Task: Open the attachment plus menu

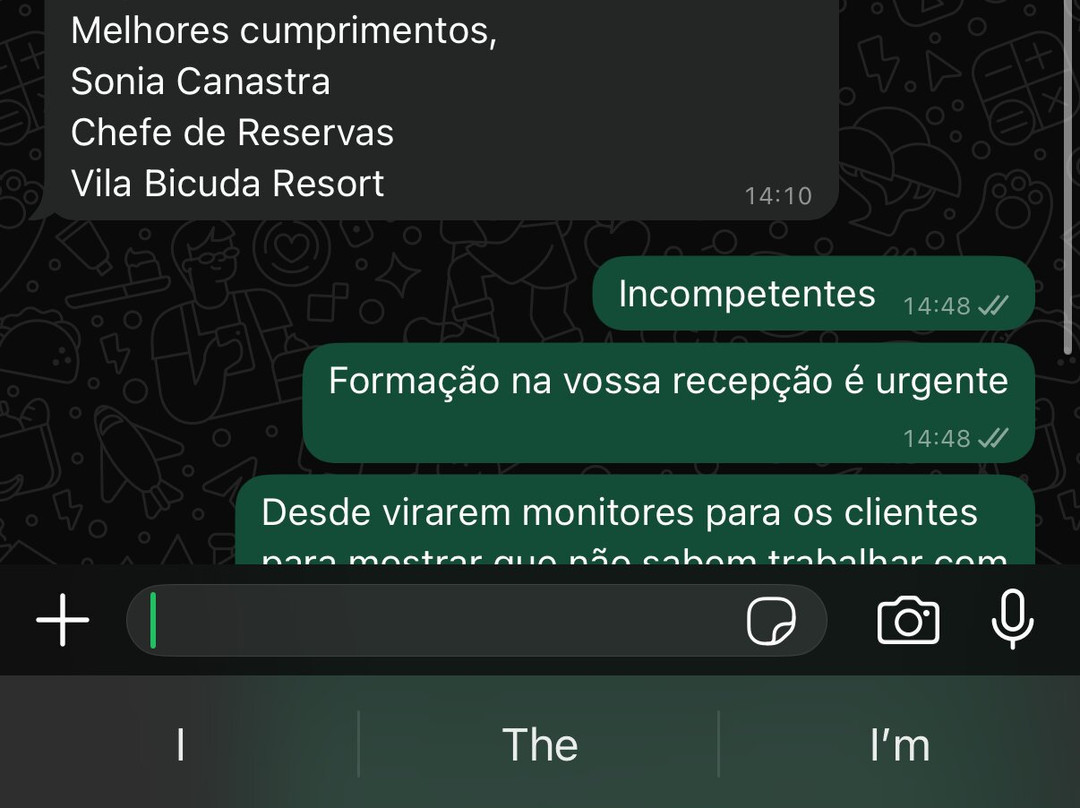Action: [63, 620]
